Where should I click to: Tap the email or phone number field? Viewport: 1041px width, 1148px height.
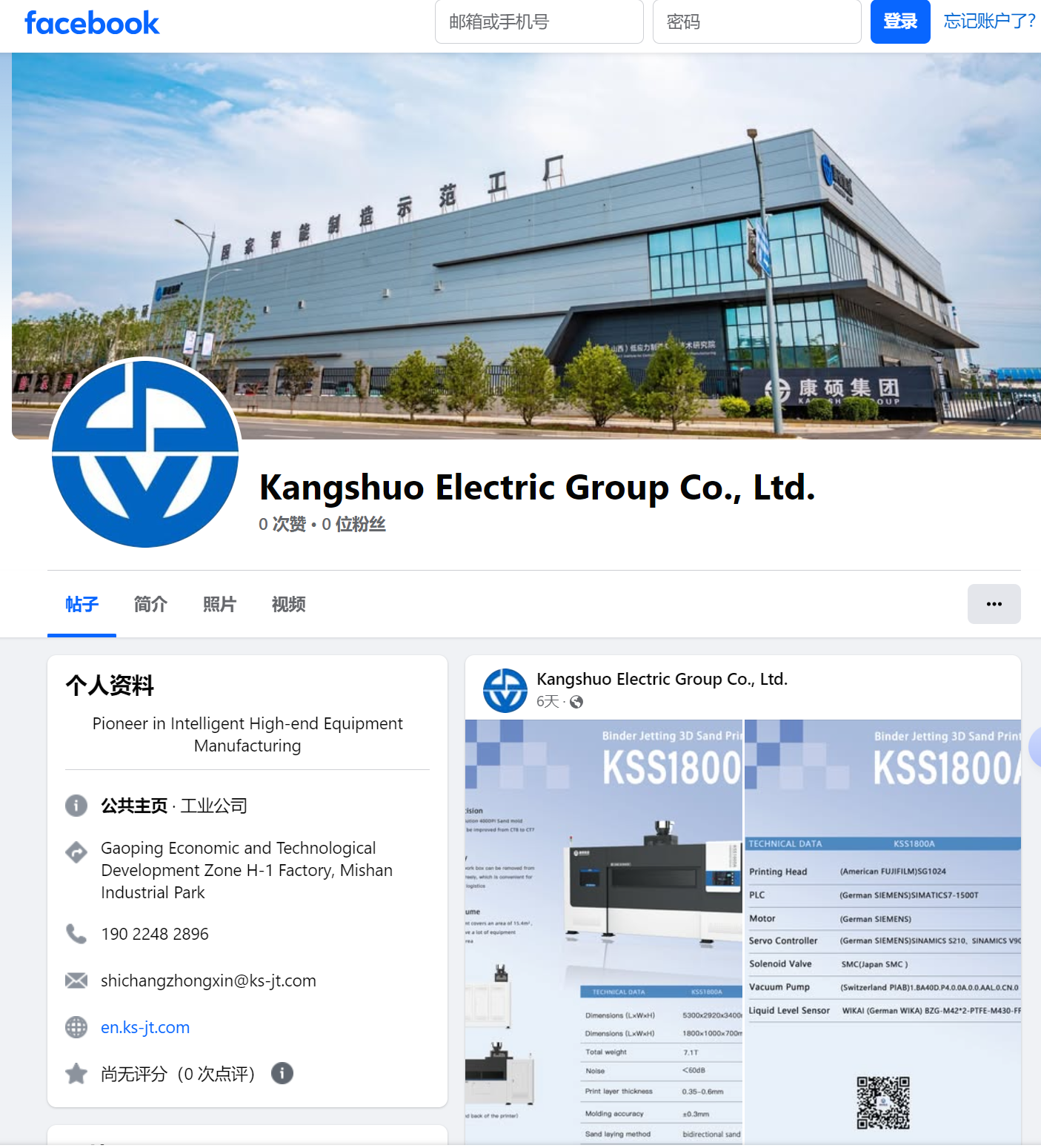tap(539, 22)
